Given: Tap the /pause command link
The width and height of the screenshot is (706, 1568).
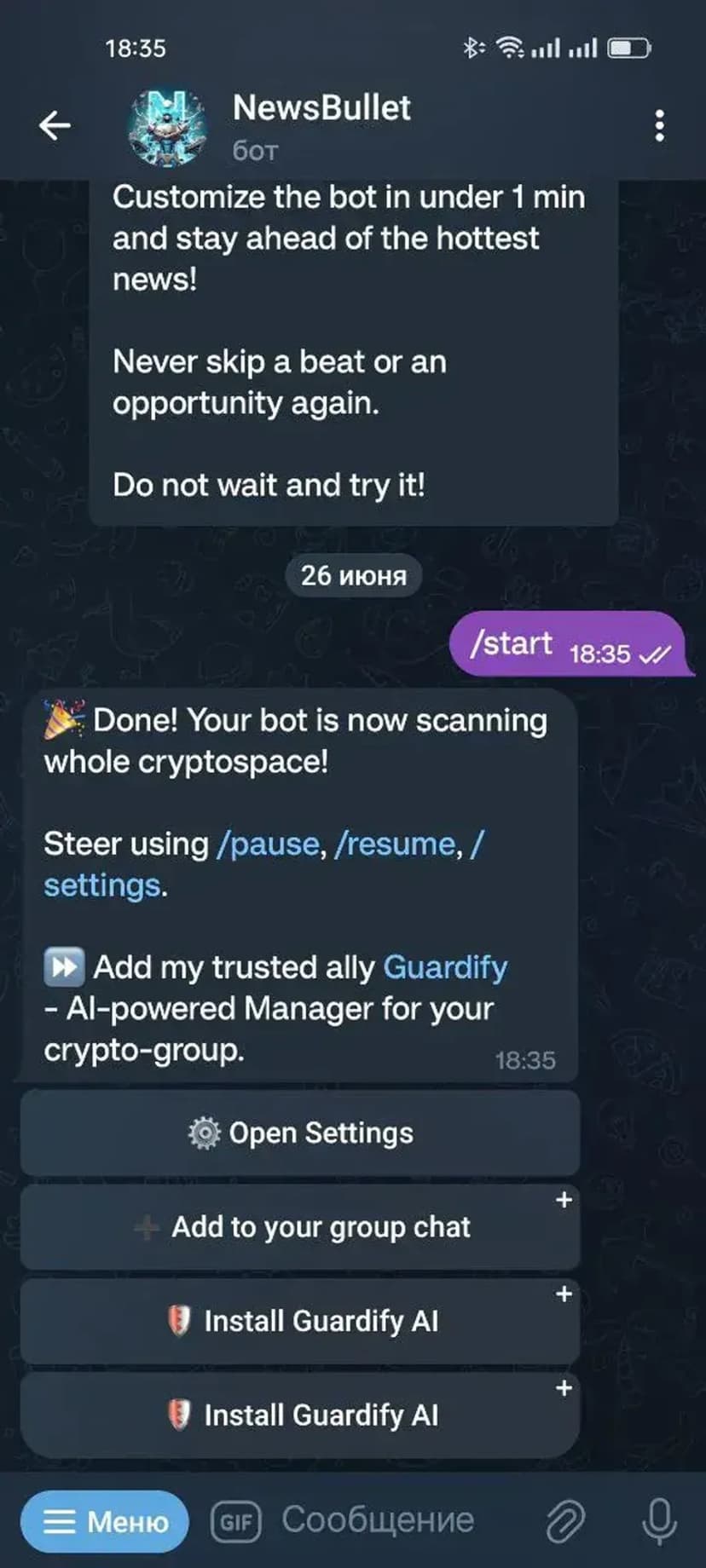Looking at the screenshot, I should (268, 845).
